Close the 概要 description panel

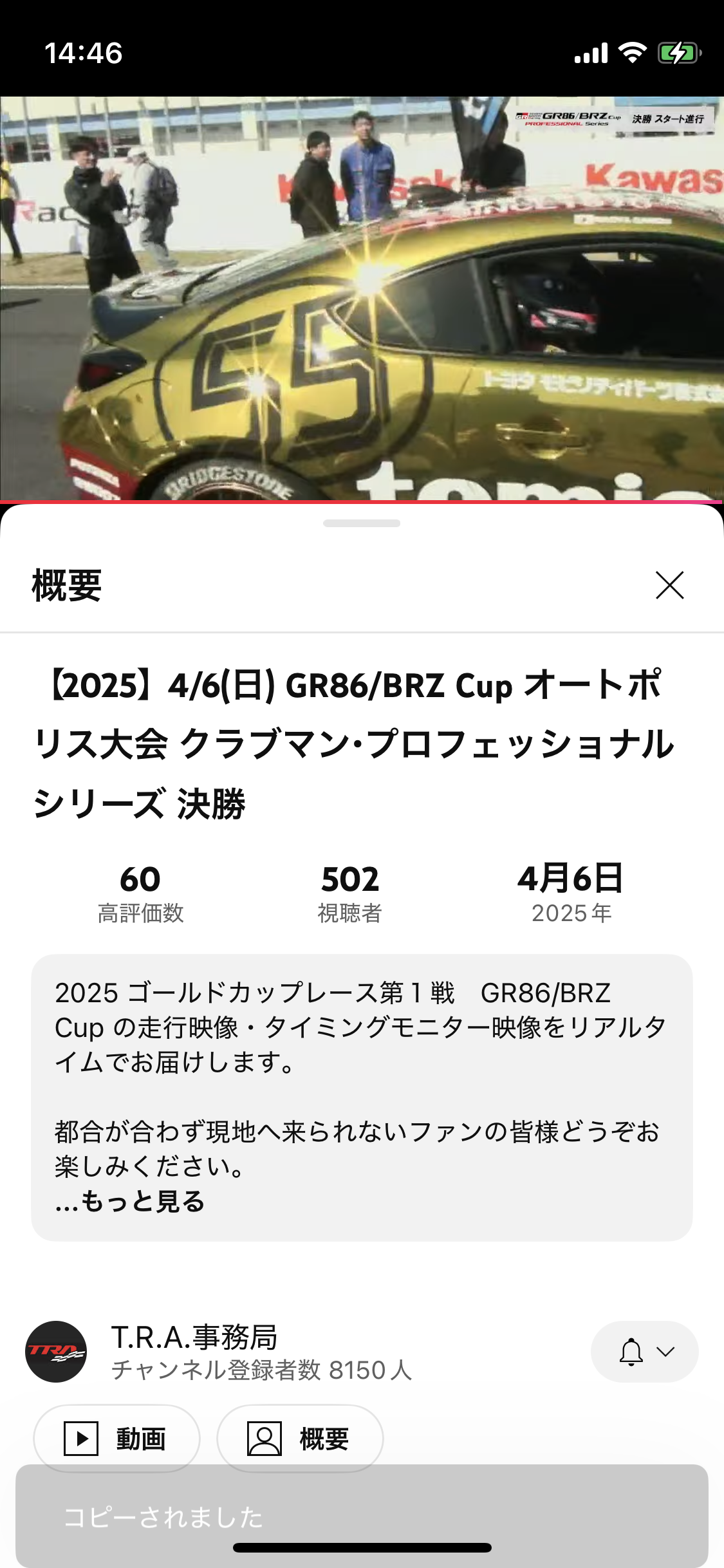pos(669,585)
